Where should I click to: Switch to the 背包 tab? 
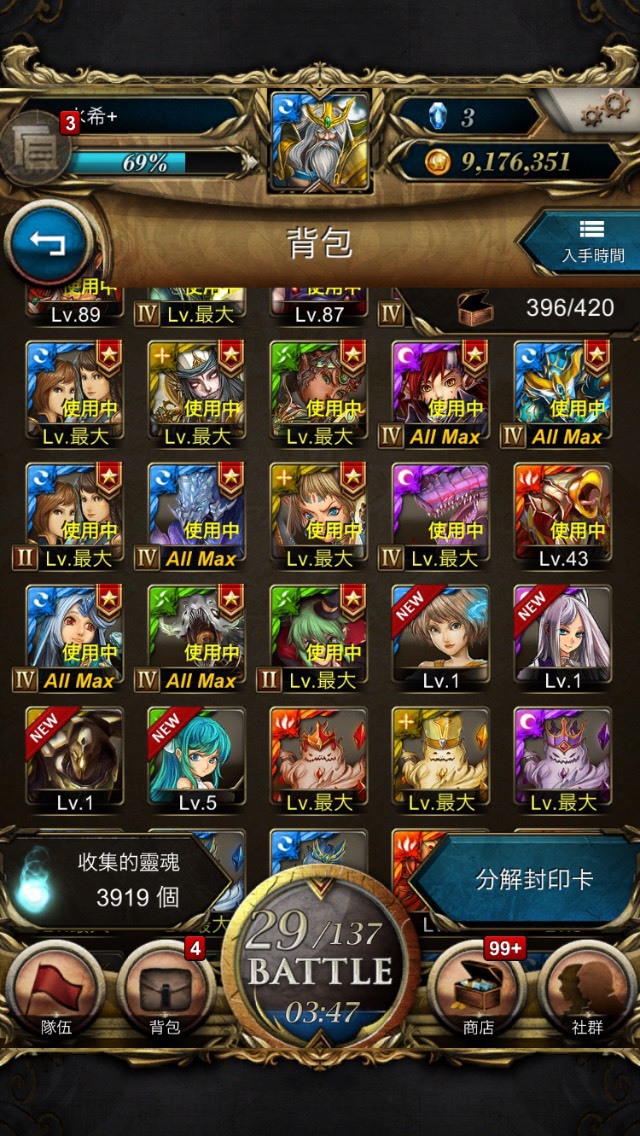(x=166, y=991)
